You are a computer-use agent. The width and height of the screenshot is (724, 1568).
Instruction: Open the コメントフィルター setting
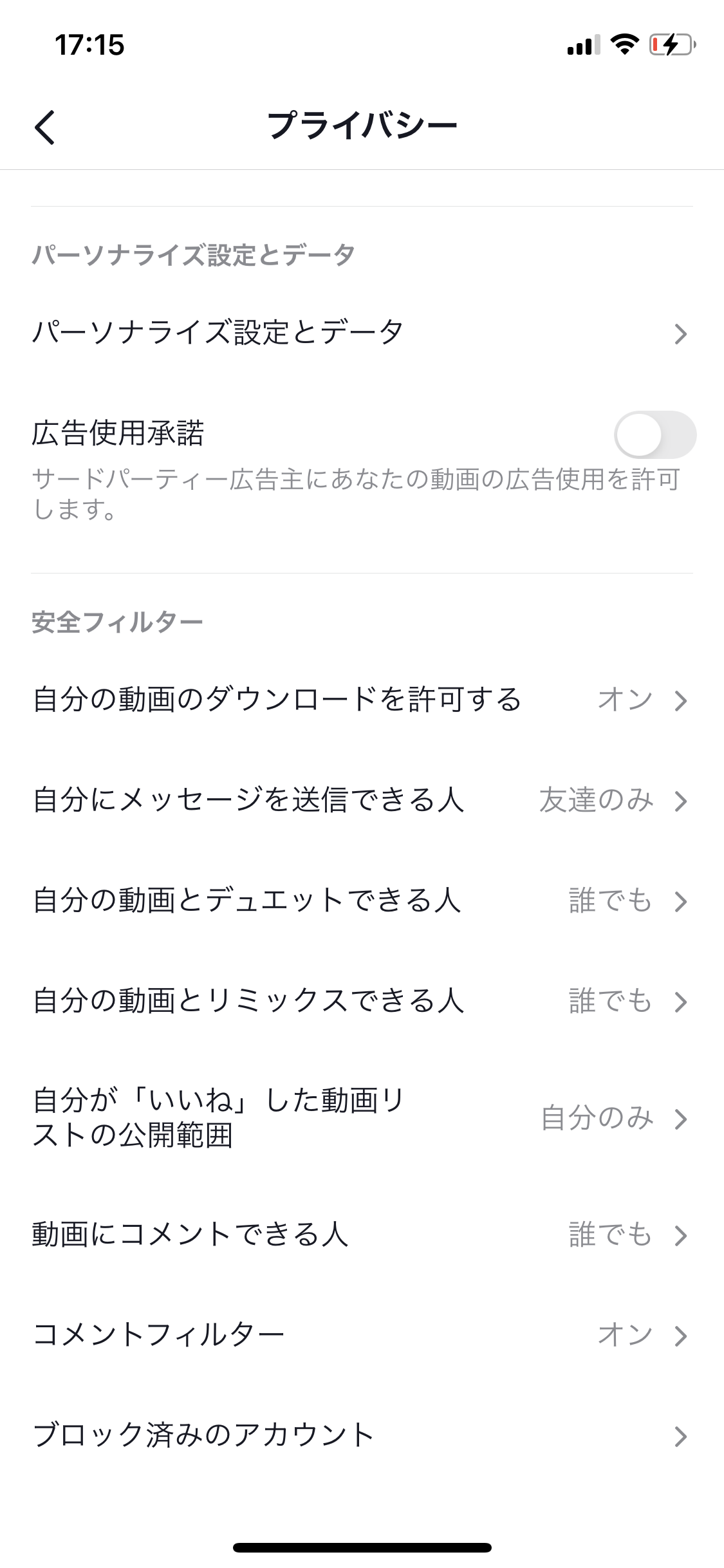[362, 1335]
